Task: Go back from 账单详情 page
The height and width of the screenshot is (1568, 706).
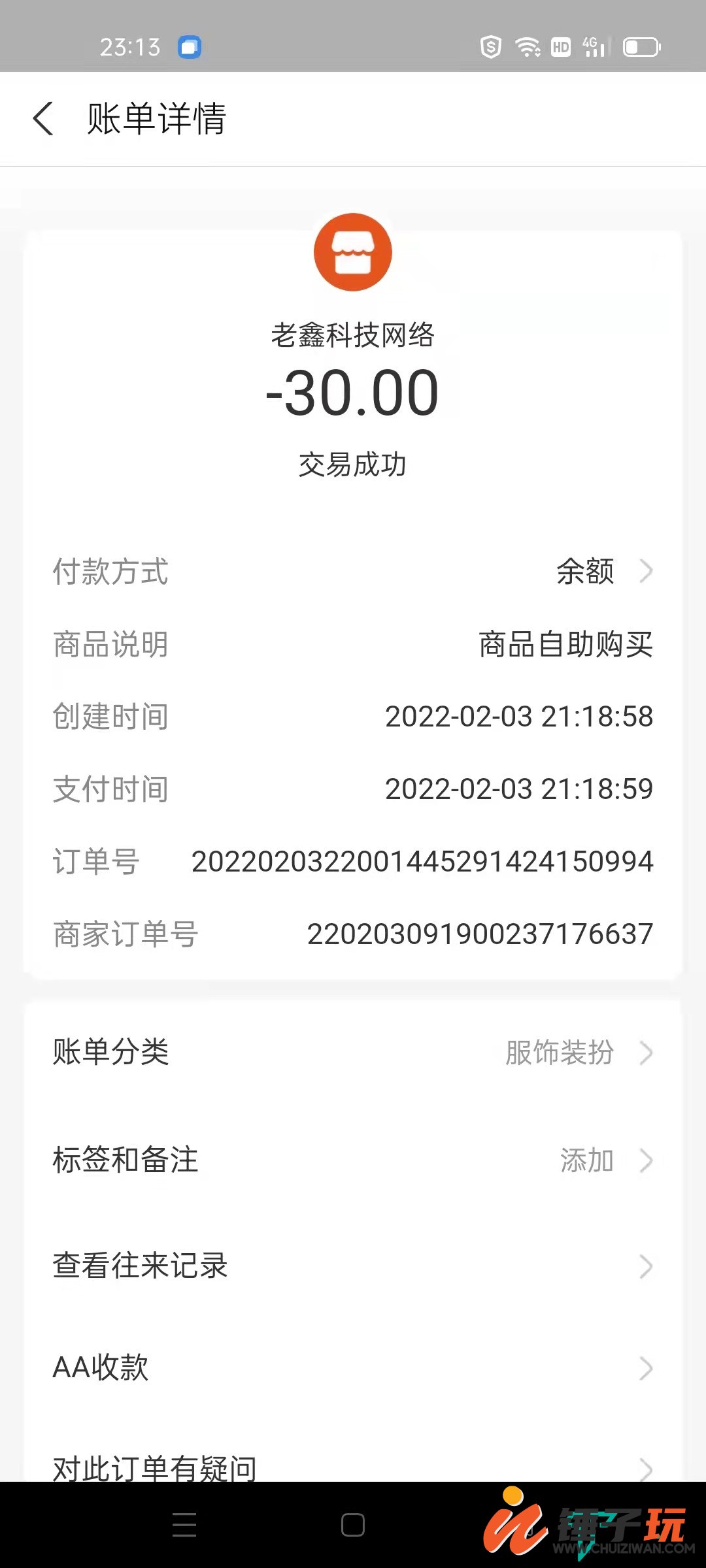Action: coord(43,119)
